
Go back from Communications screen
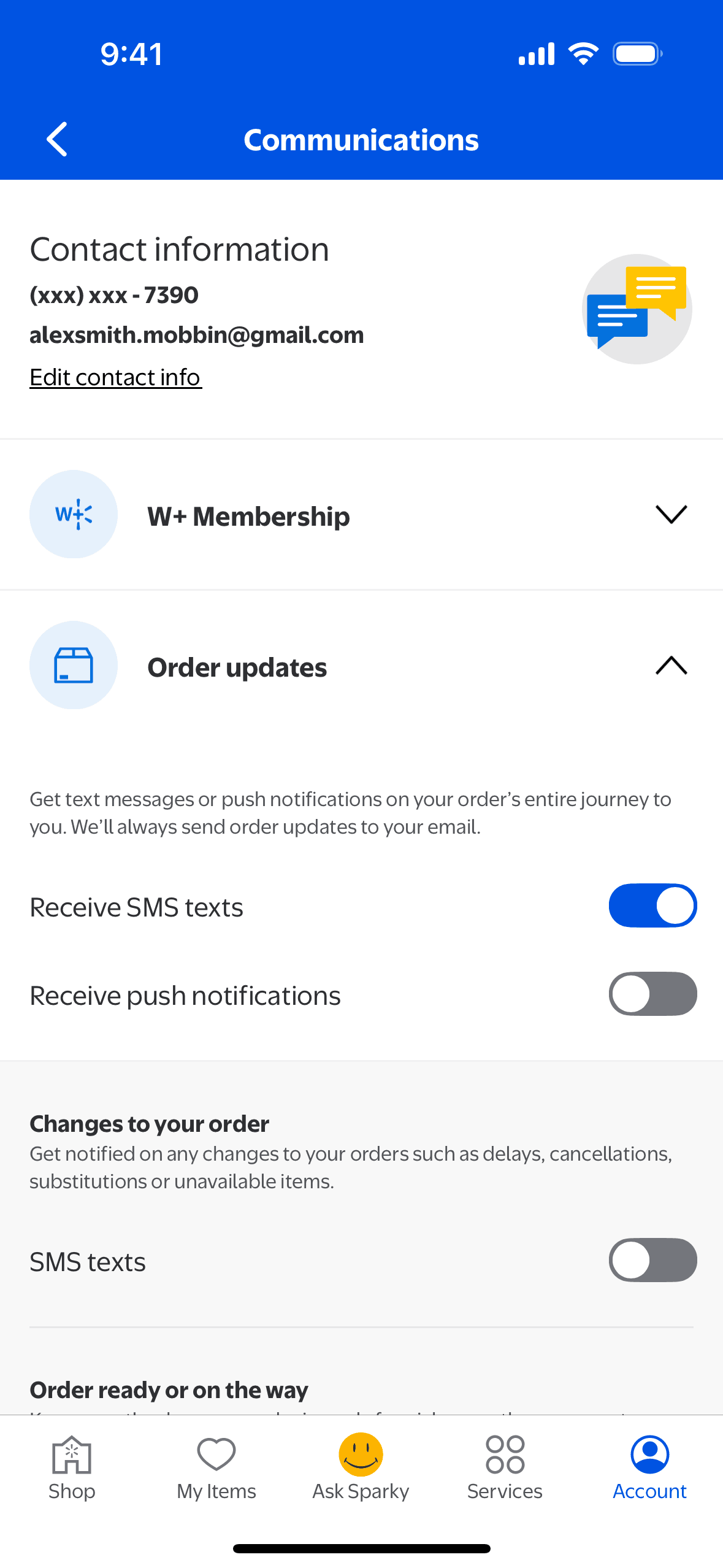[x=57, y=139]
